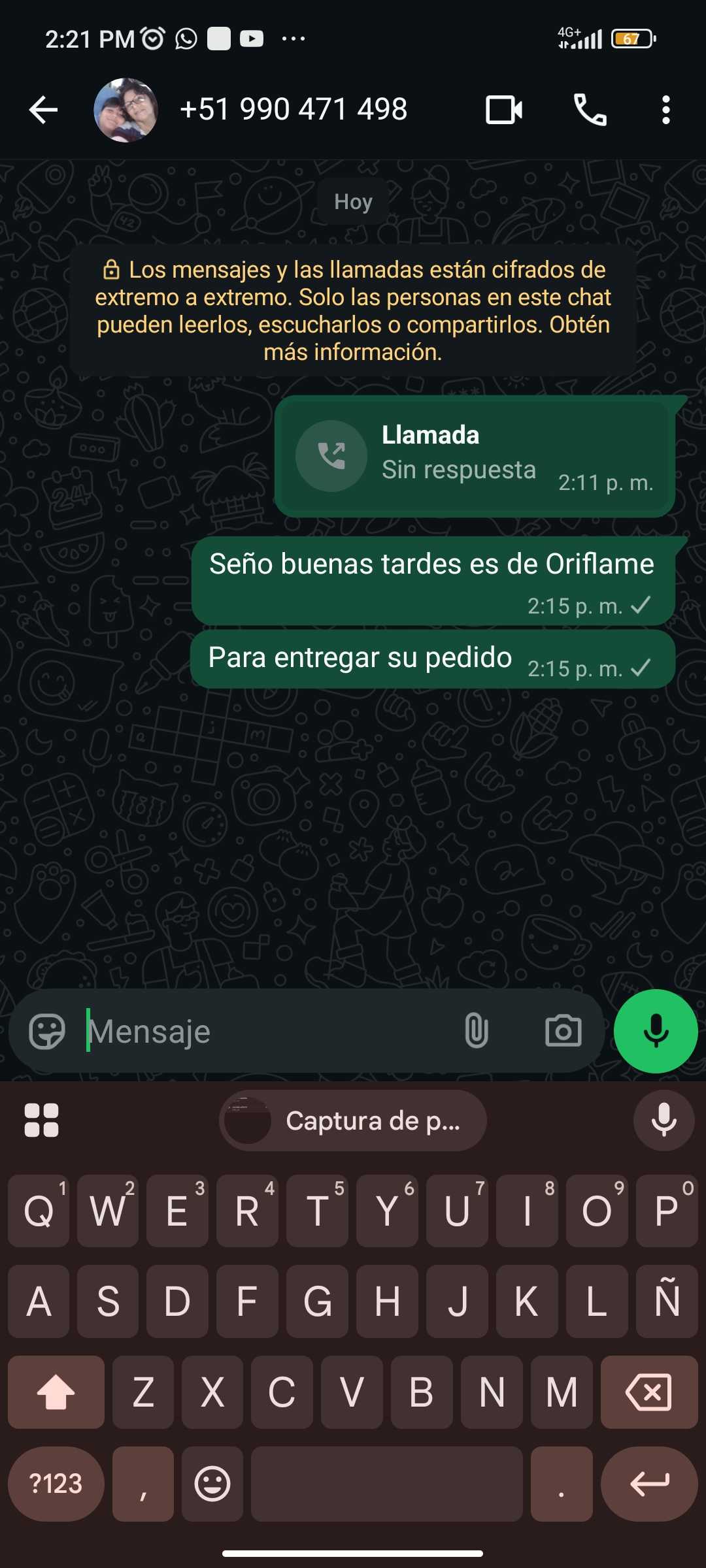Paste the Captura de p... clipboard suggestion
Viewport: 706px width, 1568px height.
353,1121
